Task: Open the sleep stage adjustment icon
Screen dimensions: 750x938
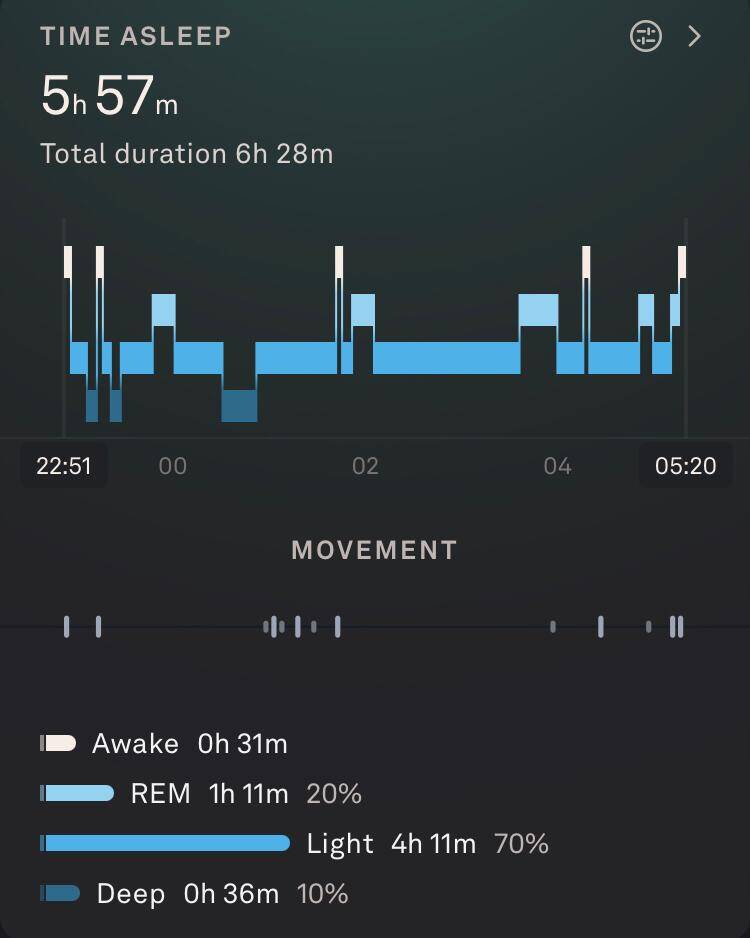Action: pos(646,37)
